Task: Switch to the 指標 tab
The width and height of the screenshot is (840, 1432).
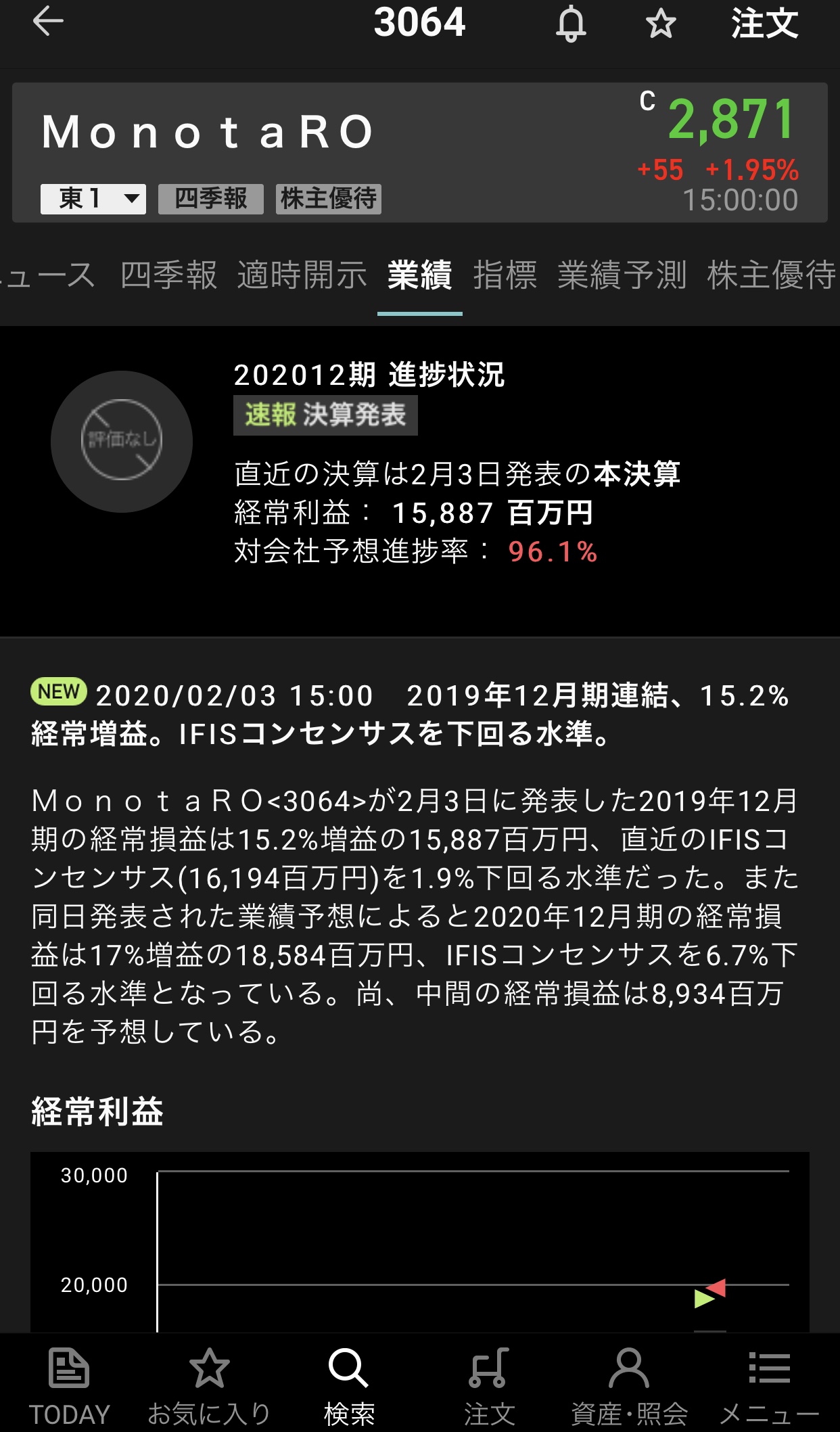Action: pyautogui.click(x=505, y=275)
